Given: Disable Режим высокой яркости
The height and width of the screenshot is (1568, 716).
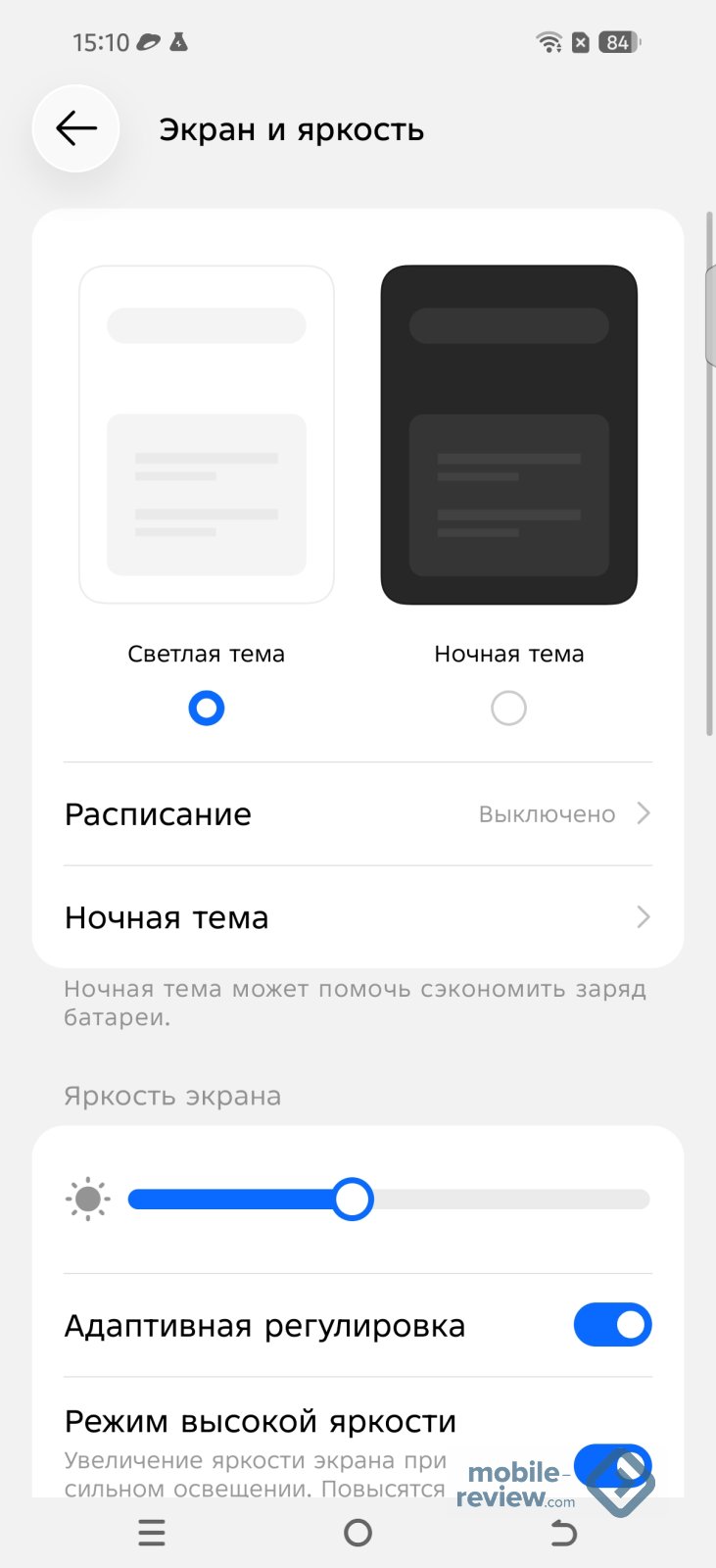Looking at the screenshot, I should (612, 1464).
